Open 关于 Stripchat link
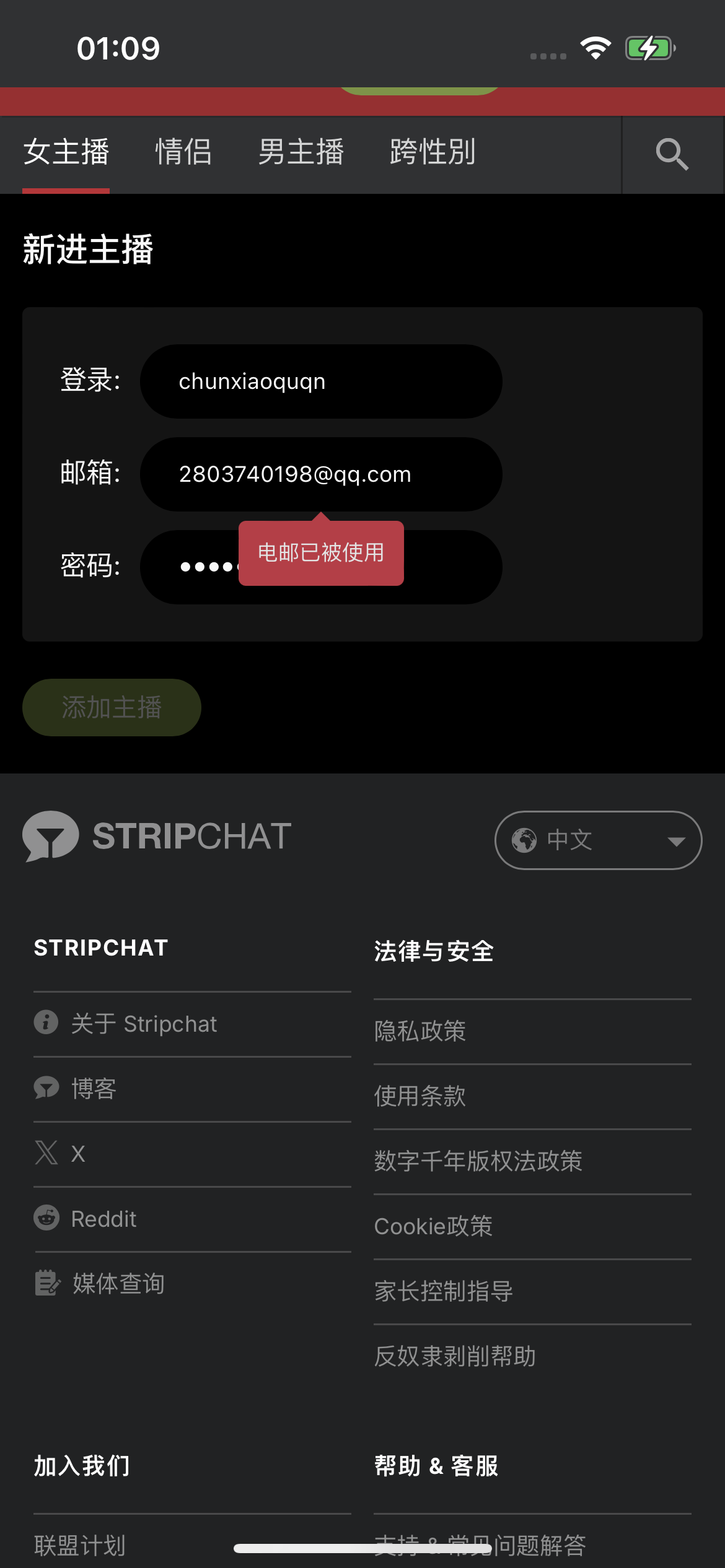Image resolution: width=725 pixels, height=1568 pixels. click(144, 1024)
